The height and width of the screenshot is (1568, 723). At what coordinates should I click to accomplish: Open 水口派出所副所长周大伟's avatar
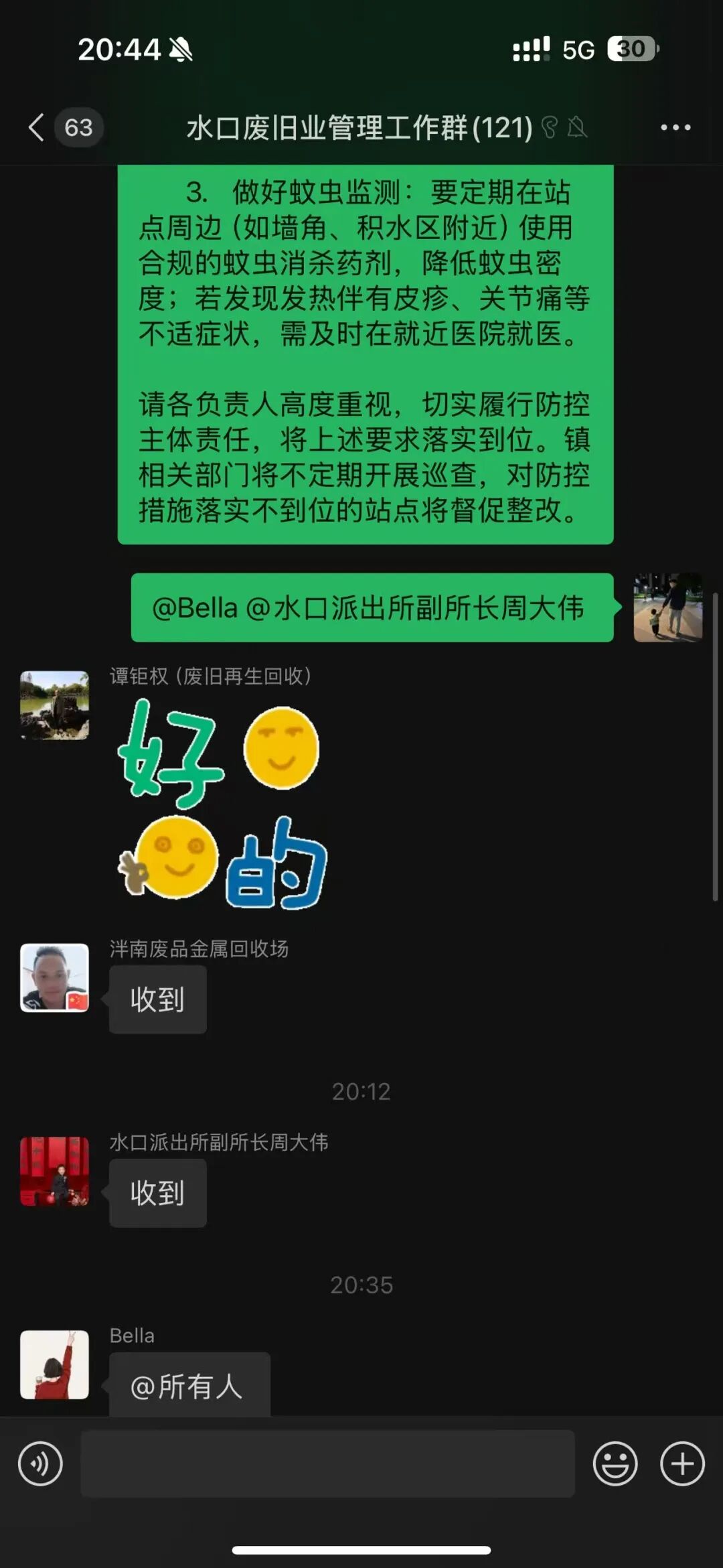pyautogui.click(x=54, y=1171)
